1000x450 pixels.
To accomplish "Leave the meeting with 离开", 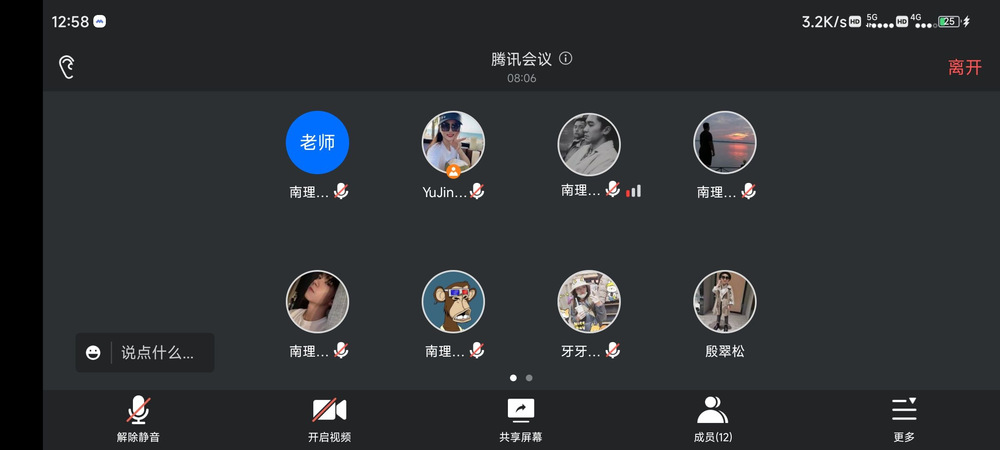I will tap(964, 67).
